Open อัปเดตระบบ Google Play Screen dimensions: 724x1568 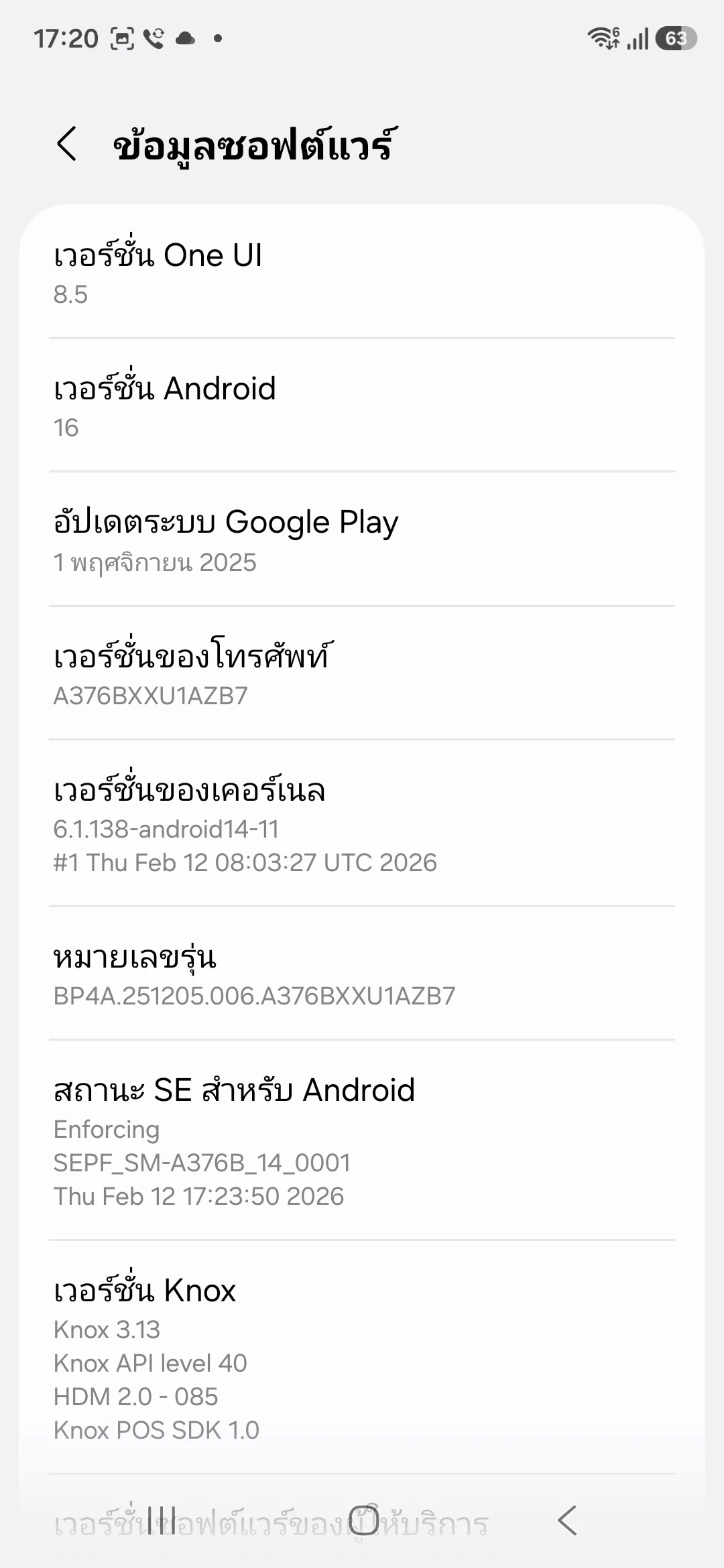[362, 539]
